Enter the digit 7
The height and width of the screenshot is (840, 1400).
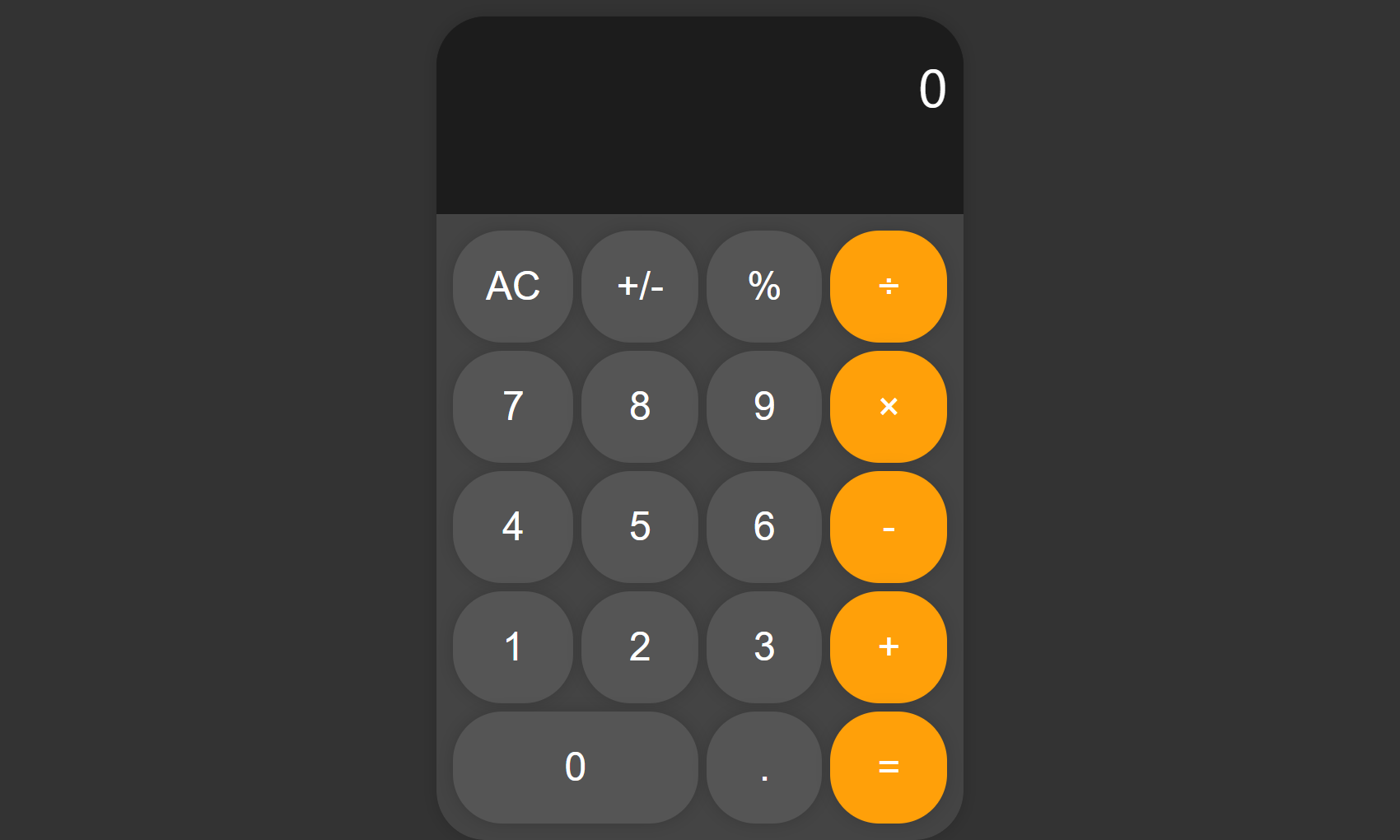pyautogui.click(x=512, y=407)
